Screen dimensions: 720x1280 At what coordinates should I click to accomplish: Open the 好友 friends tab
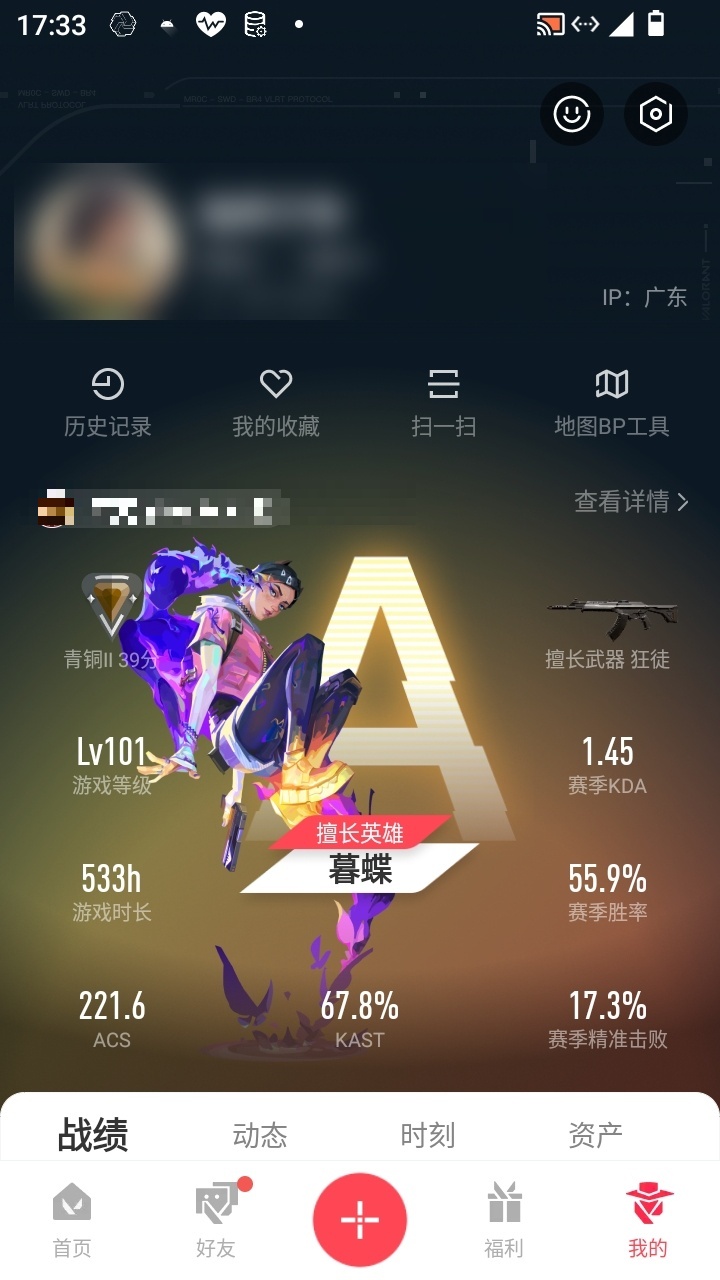click(217, 1220)
